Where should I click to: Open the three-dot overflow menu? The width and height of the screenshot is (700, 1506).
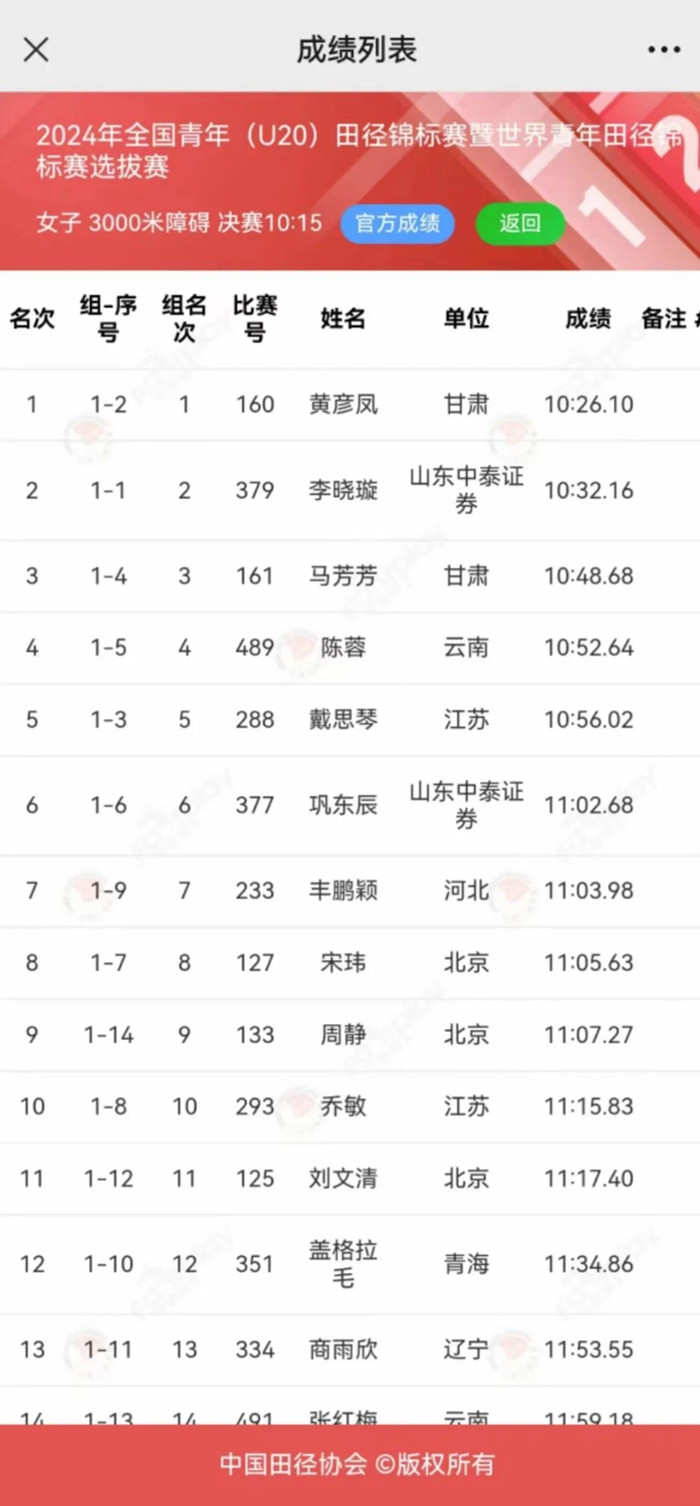click(x=663, y=49)
